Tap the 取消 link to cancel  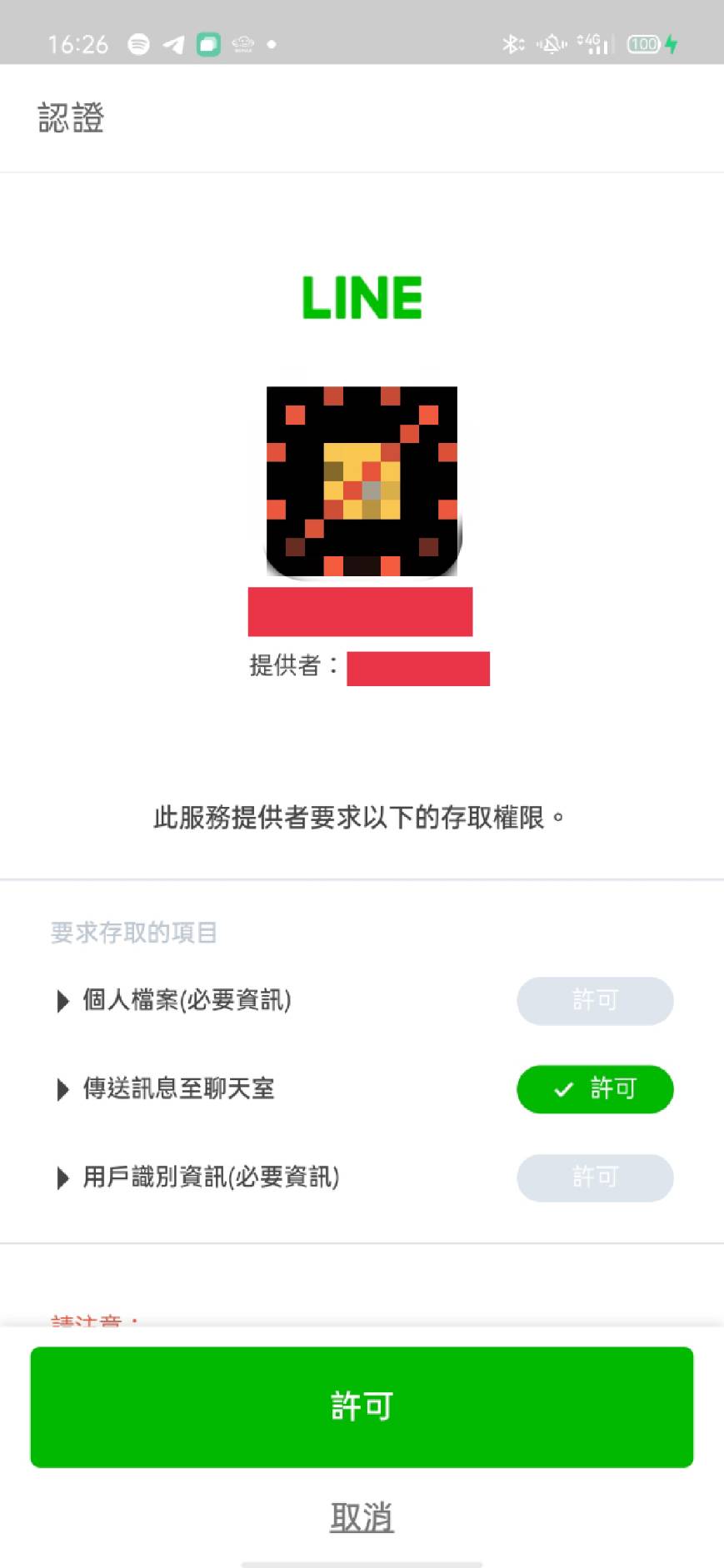(x=362, y=1516)
